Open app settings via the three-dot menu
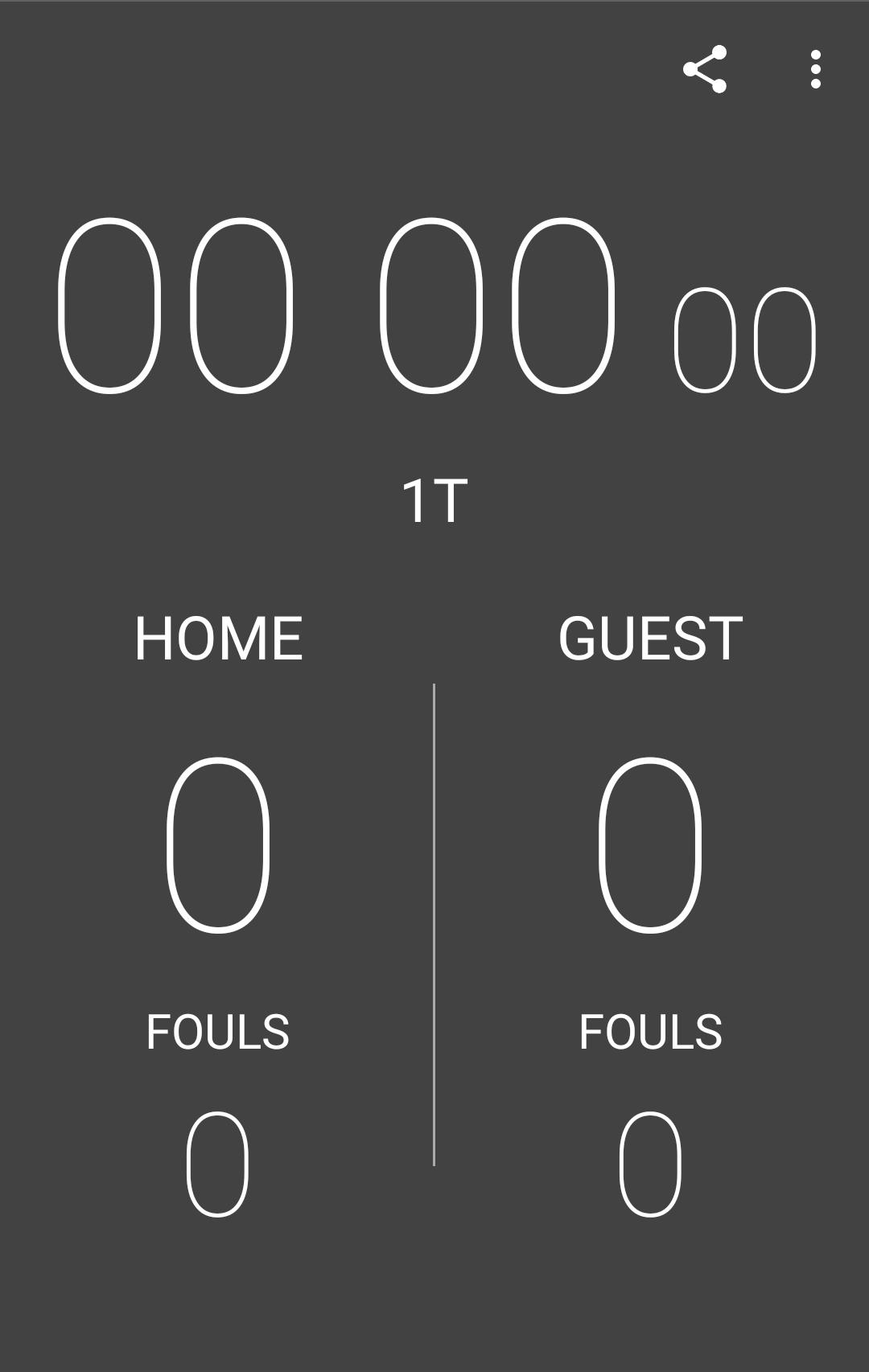The height and width of the screenshot is (1372, 869). click(815, 69)
